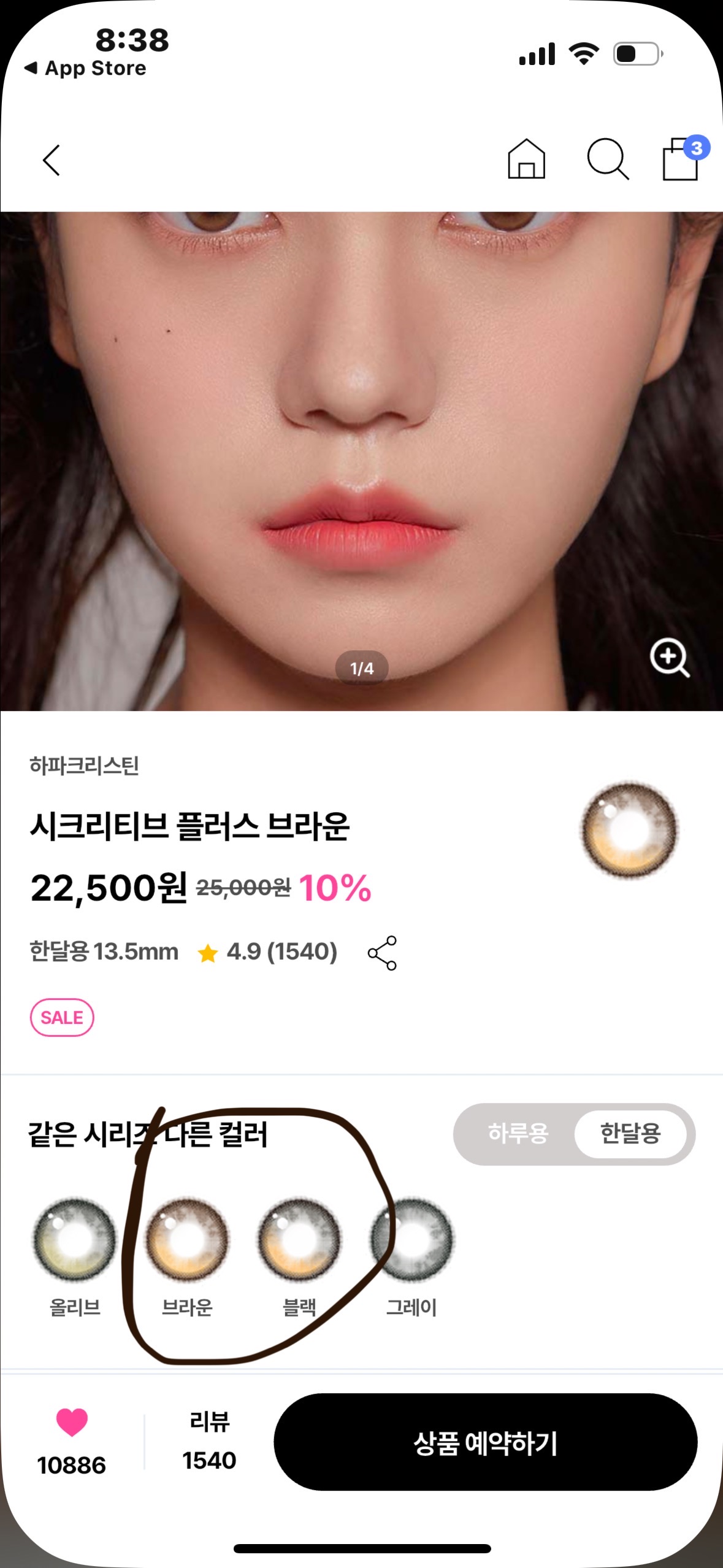The image size is (723, 1568).
Task: Switch to the 한달용 option
Action: (x=630, y=1133)
